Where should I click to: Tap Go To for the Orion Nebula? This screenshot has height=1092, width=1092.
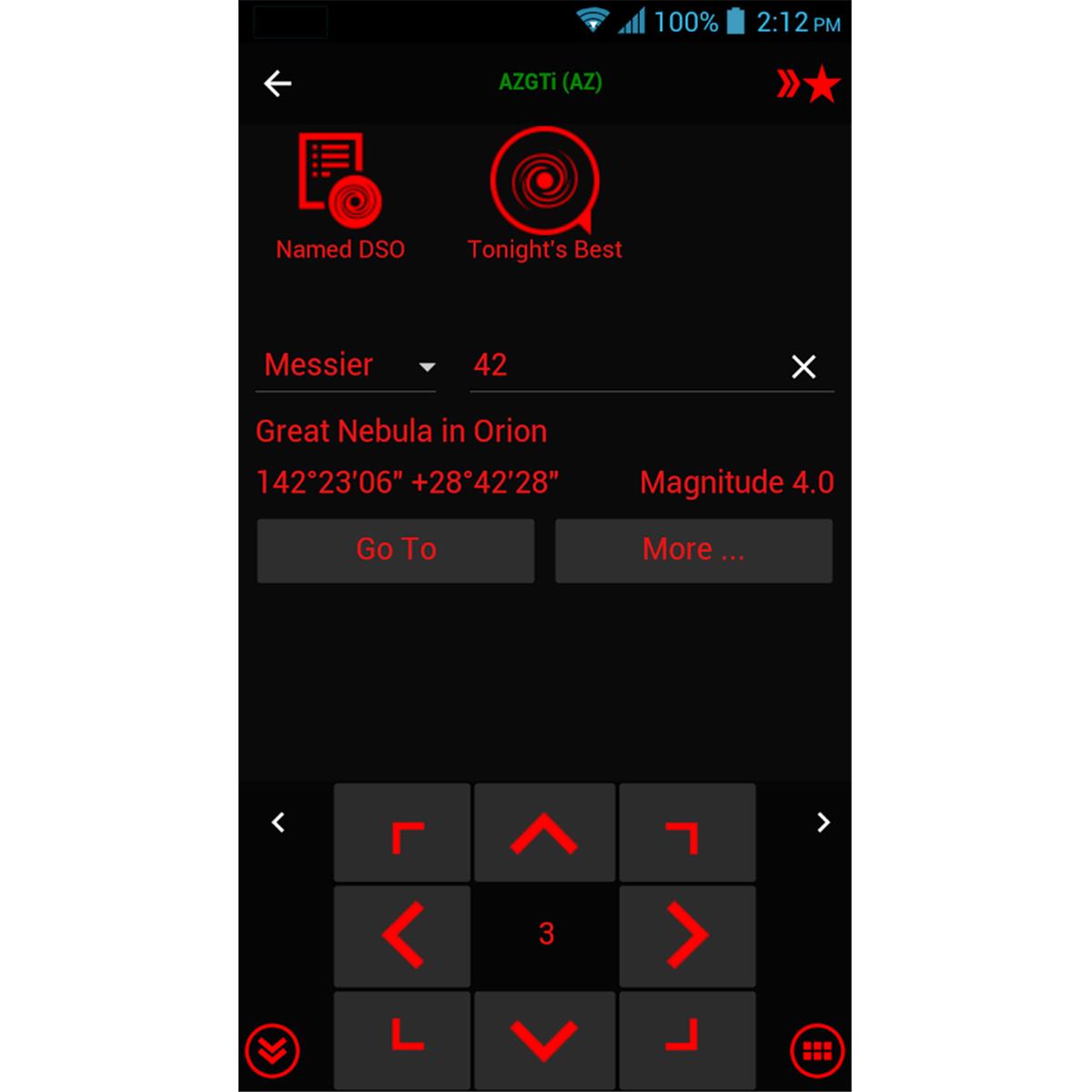coord(396,550)
